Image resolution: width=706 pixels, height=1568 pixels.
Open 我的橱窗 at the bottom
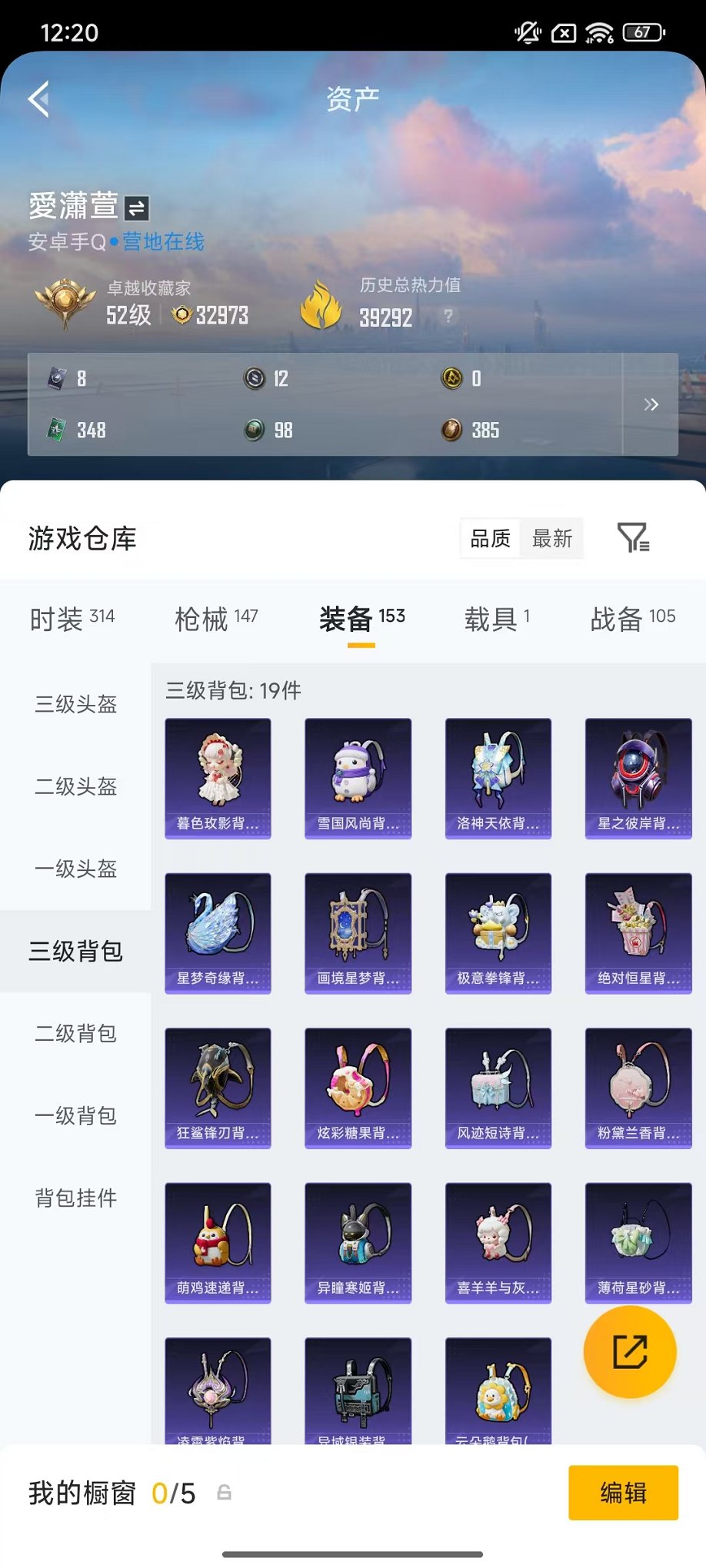pyautogui.click(x=81, y=1491)
